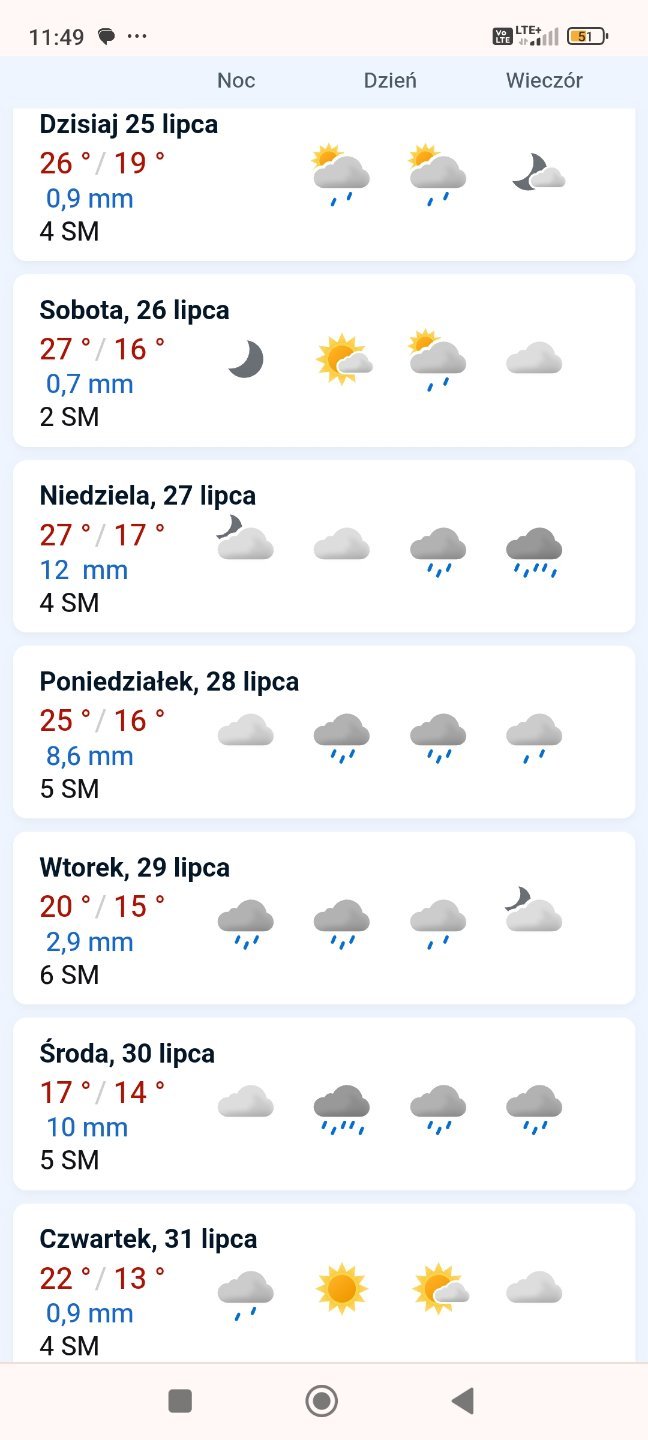This screenshot has height=1440, width=648.
Task: Go back with the system back button
Action: point(462,1401)
